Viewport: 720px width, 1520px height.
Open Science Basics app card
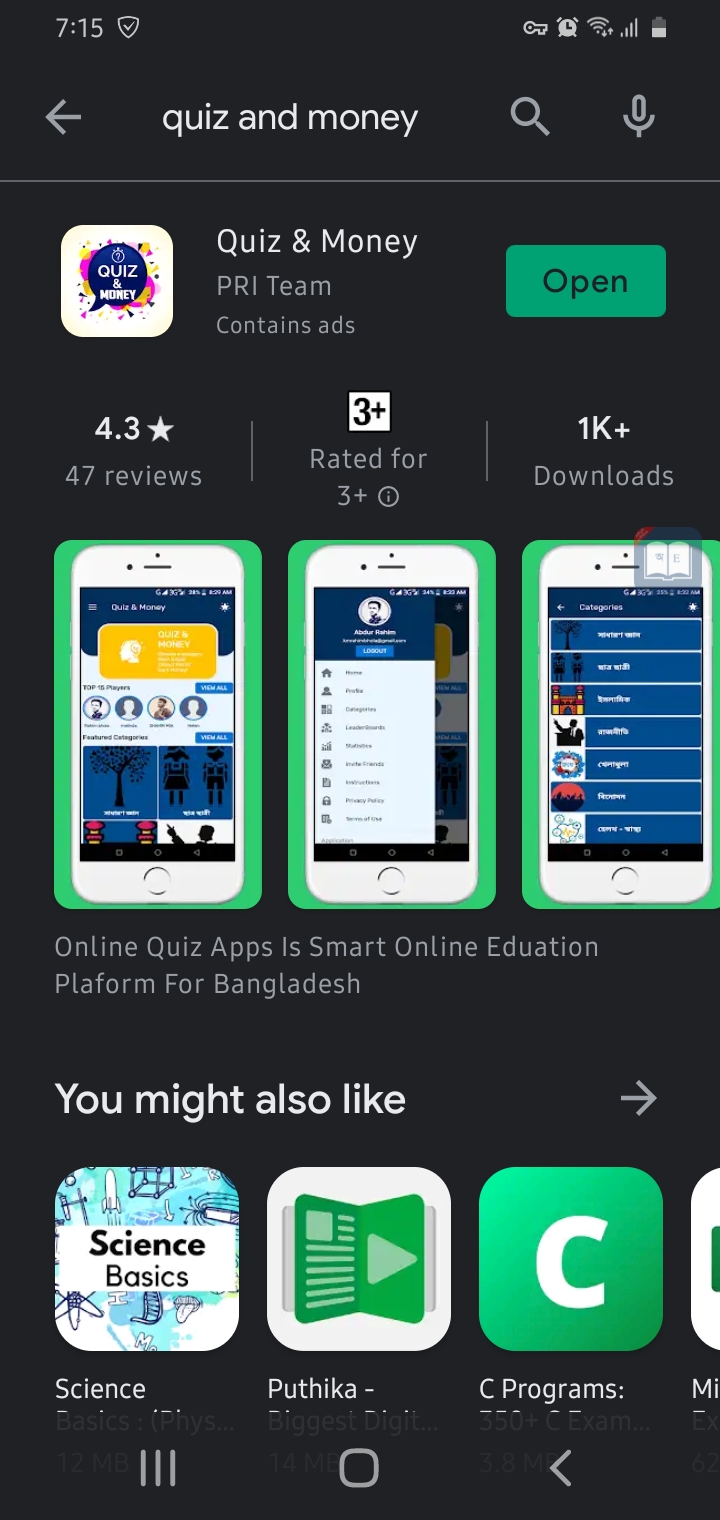(147, 1259)
